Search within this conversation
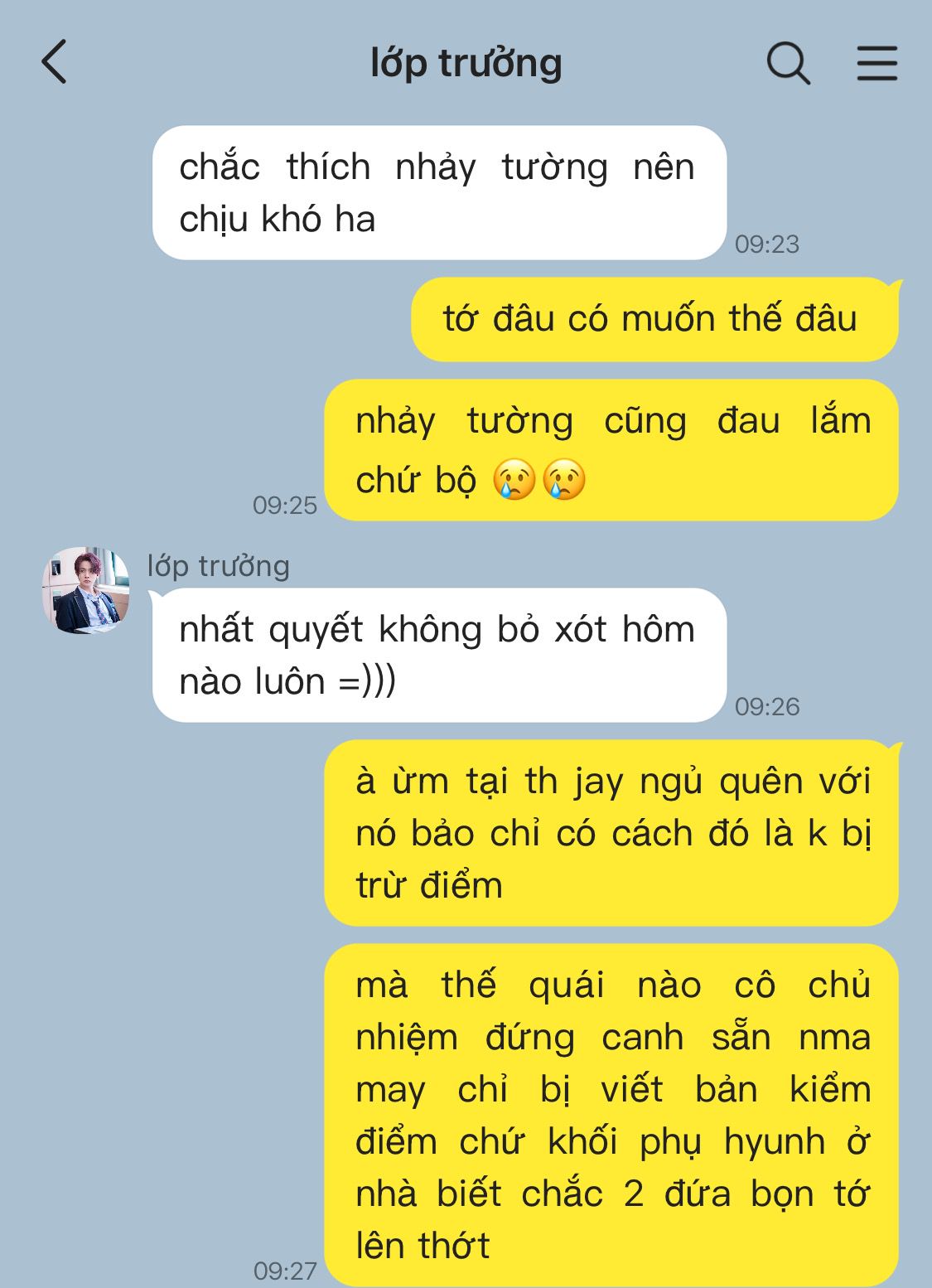Screen dimensions: 932x1288 click(x=787, y=63)
